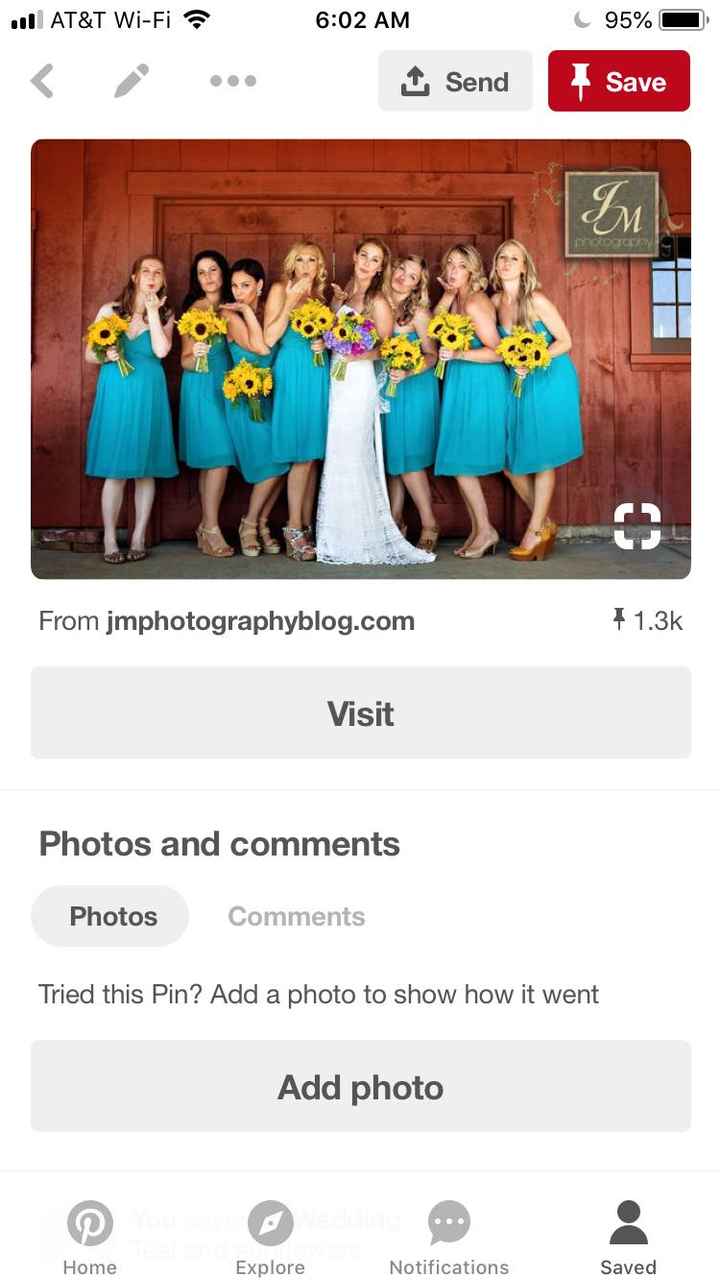The width and height of the screenshot is (720, 1280).
Task: Switch to the Comments tab
Action: tap(296, 916)
